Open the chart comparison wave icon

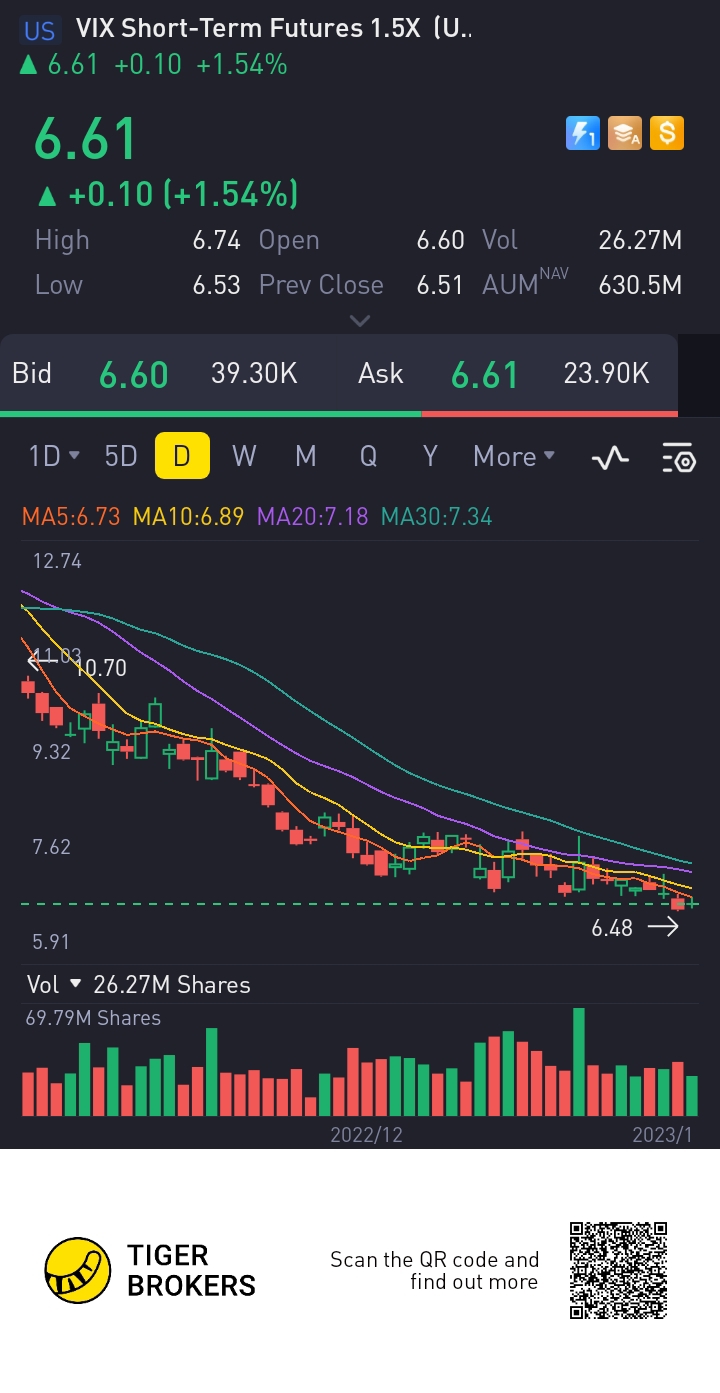pos(610,457)
